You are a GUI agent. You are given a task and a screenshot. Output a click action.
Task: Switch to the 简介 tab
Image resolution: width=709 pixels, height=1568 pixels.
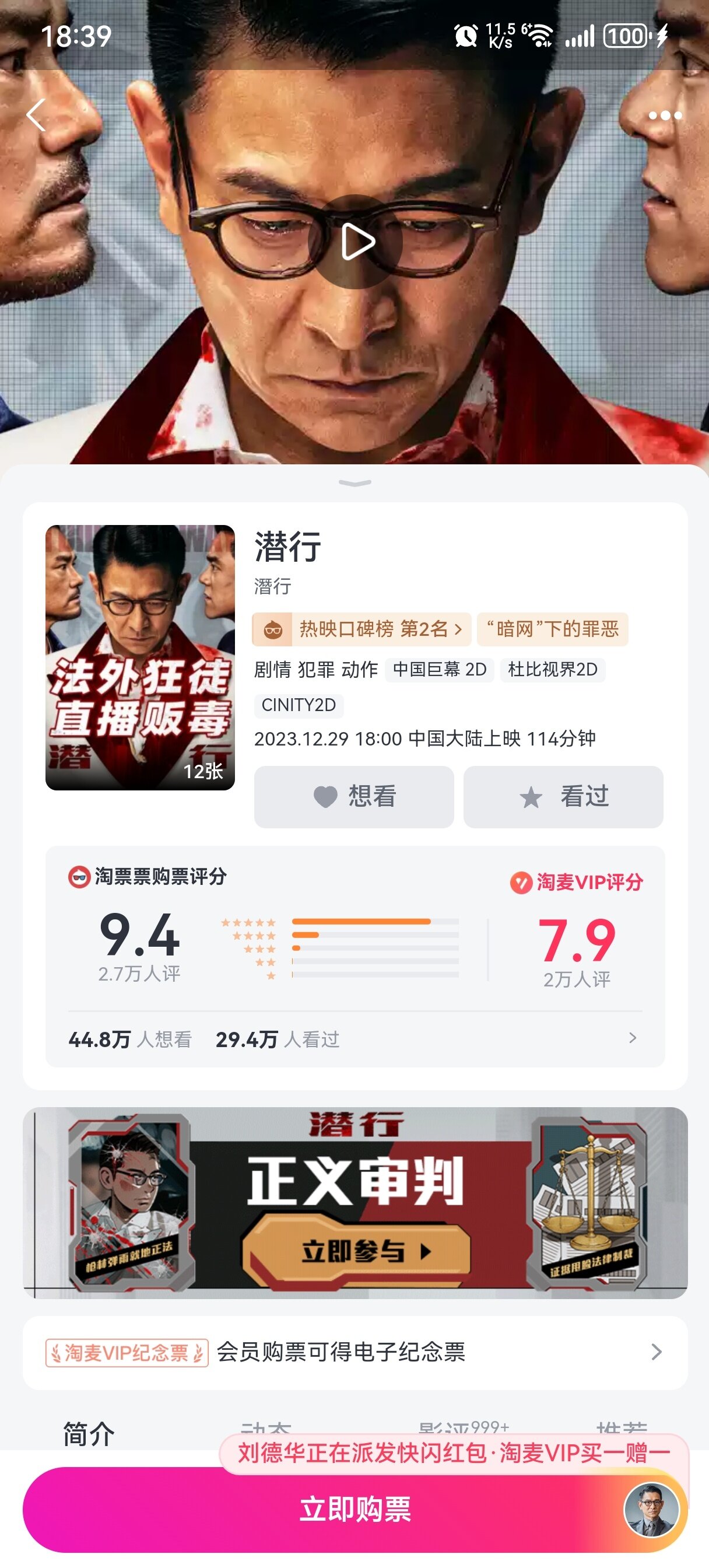(89, 1433)
